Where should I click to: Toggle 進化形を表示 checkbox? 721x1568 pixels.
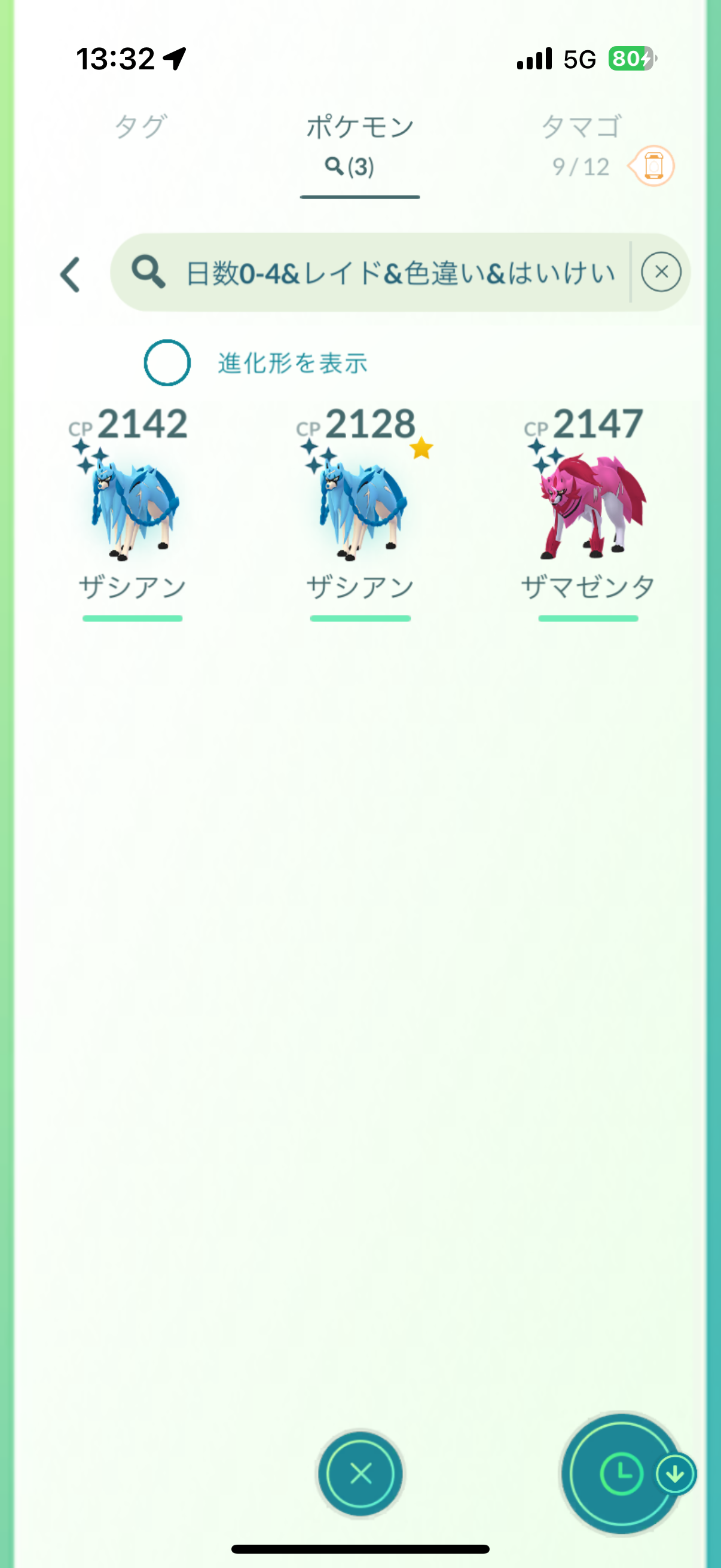point(167,363)
